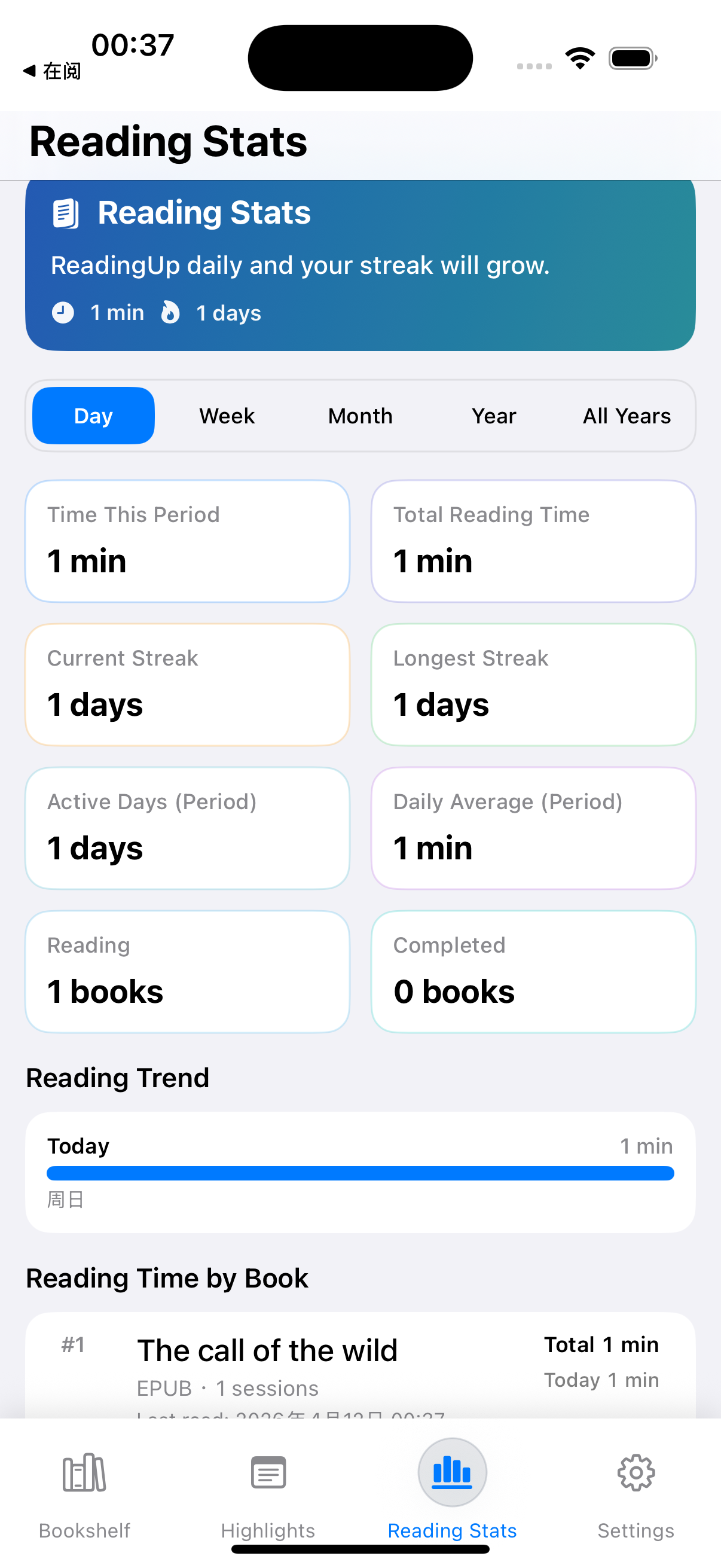Image resolution: width=721 pixels, height=1568 pixels.
Task: Select the Year period segment
Action: pos(493,415)
